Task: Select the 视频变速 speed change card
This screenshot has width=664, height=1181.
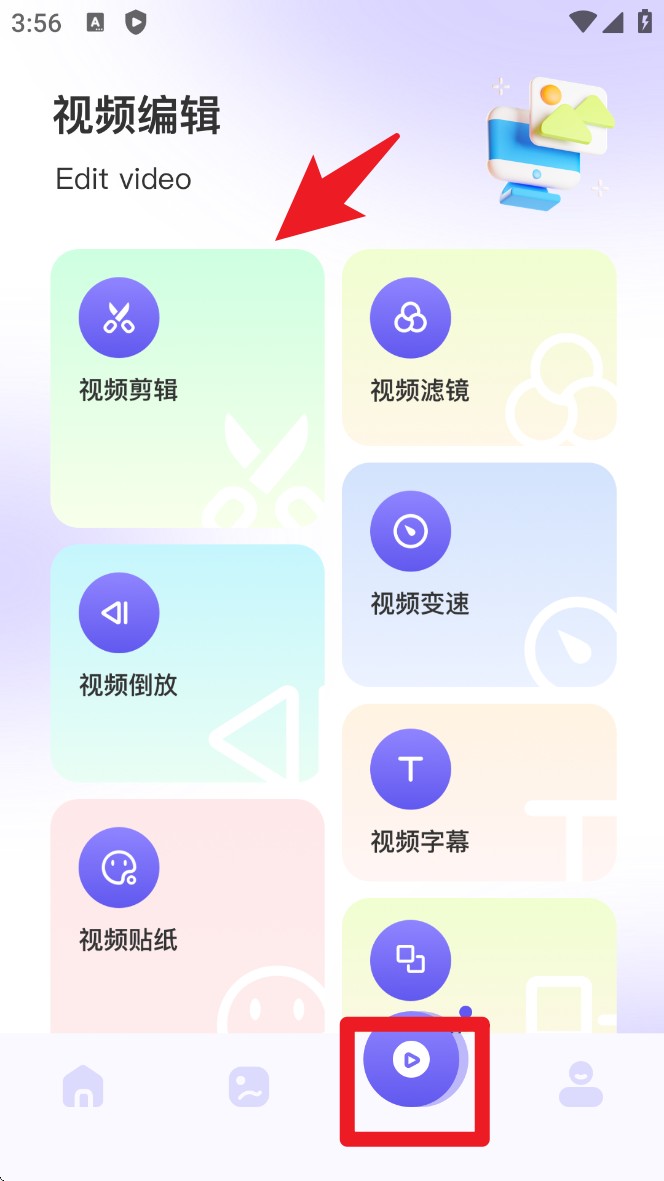Action: pos(479,574)
